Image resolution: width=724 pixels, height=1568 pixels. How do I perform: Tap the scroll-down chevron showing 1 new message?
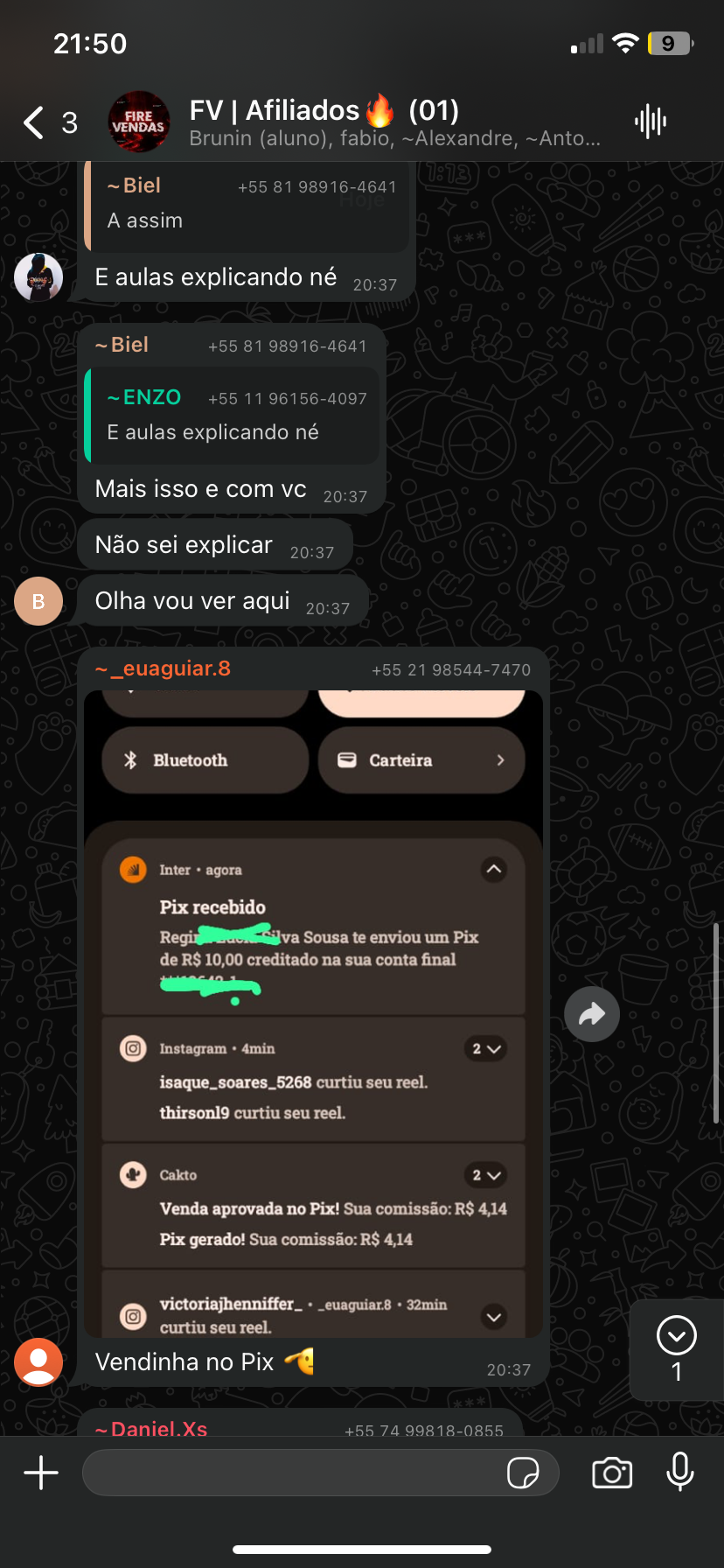pyautogui.click(x=675, y=1335)
